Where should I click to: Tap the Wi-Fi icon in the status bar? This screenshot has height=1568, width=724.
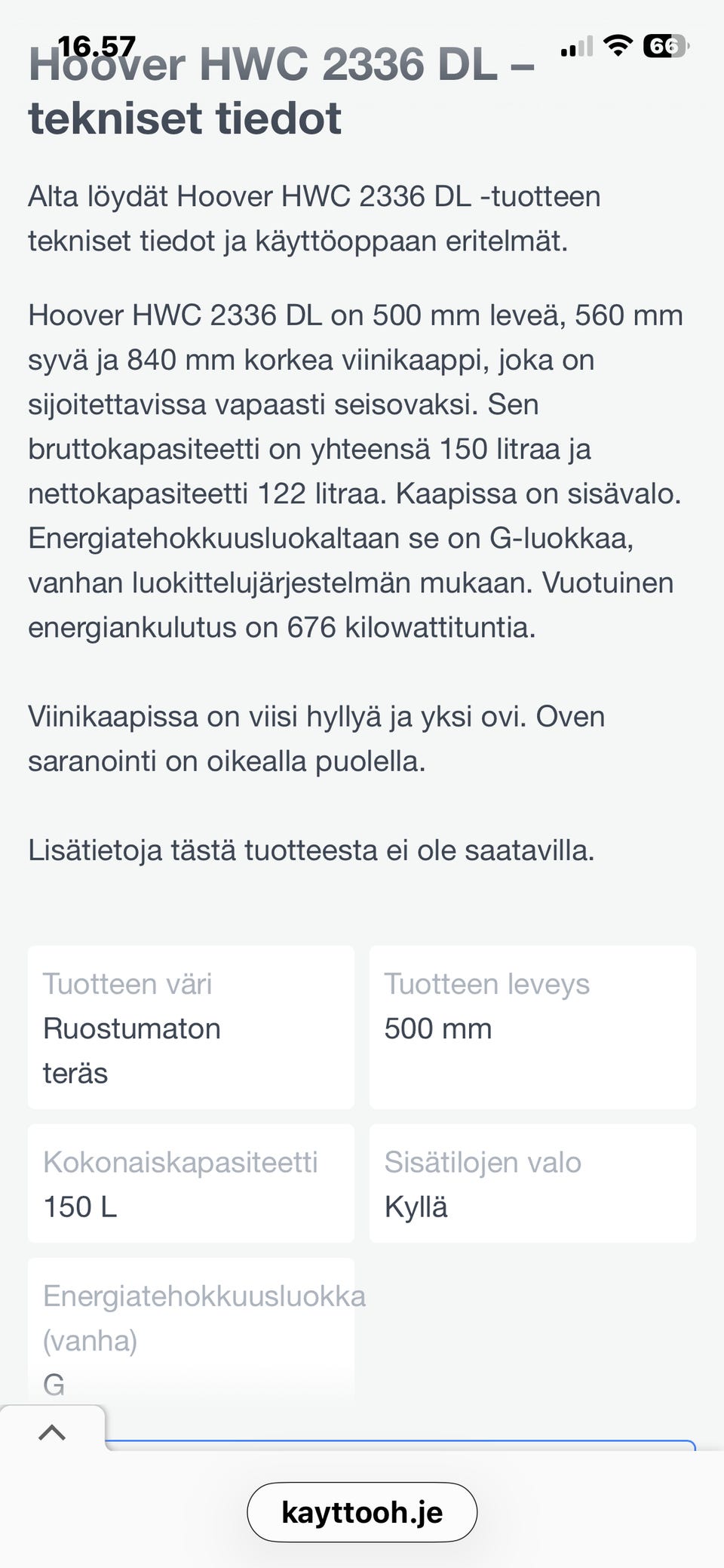[618, 45]
